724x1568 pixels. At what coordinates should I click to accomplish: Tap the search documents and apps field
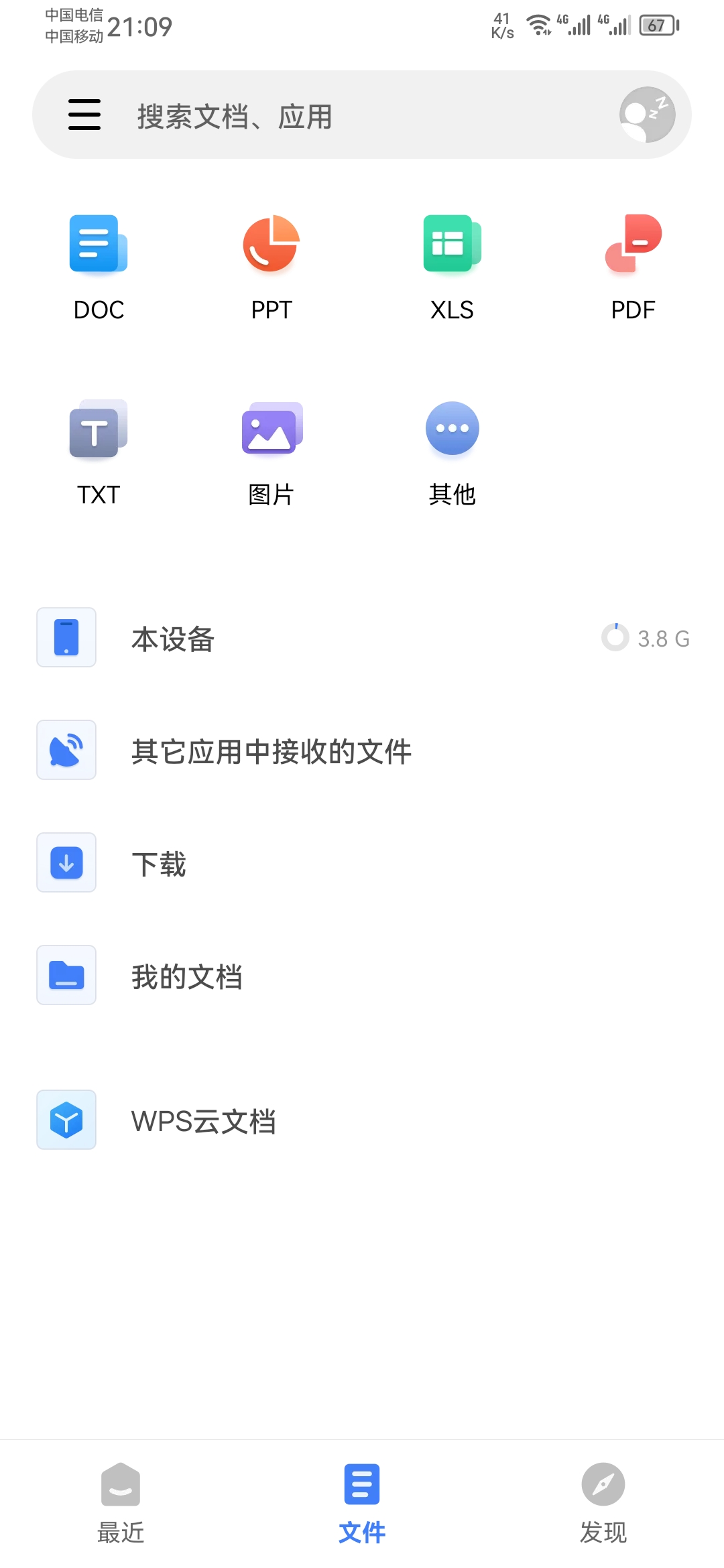(x=335, y=116)
